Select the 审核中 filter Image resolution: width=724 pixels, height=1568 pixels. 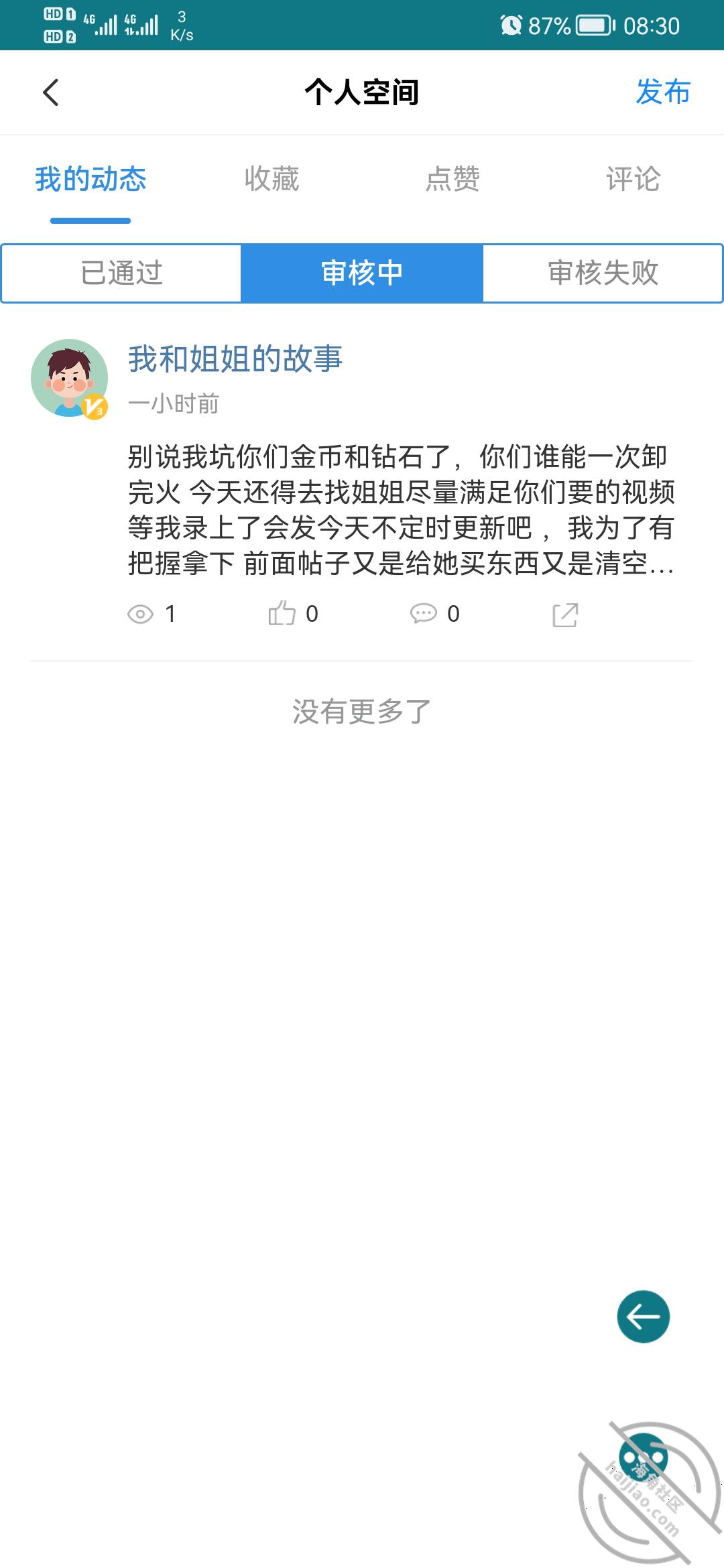coord(362,273)
